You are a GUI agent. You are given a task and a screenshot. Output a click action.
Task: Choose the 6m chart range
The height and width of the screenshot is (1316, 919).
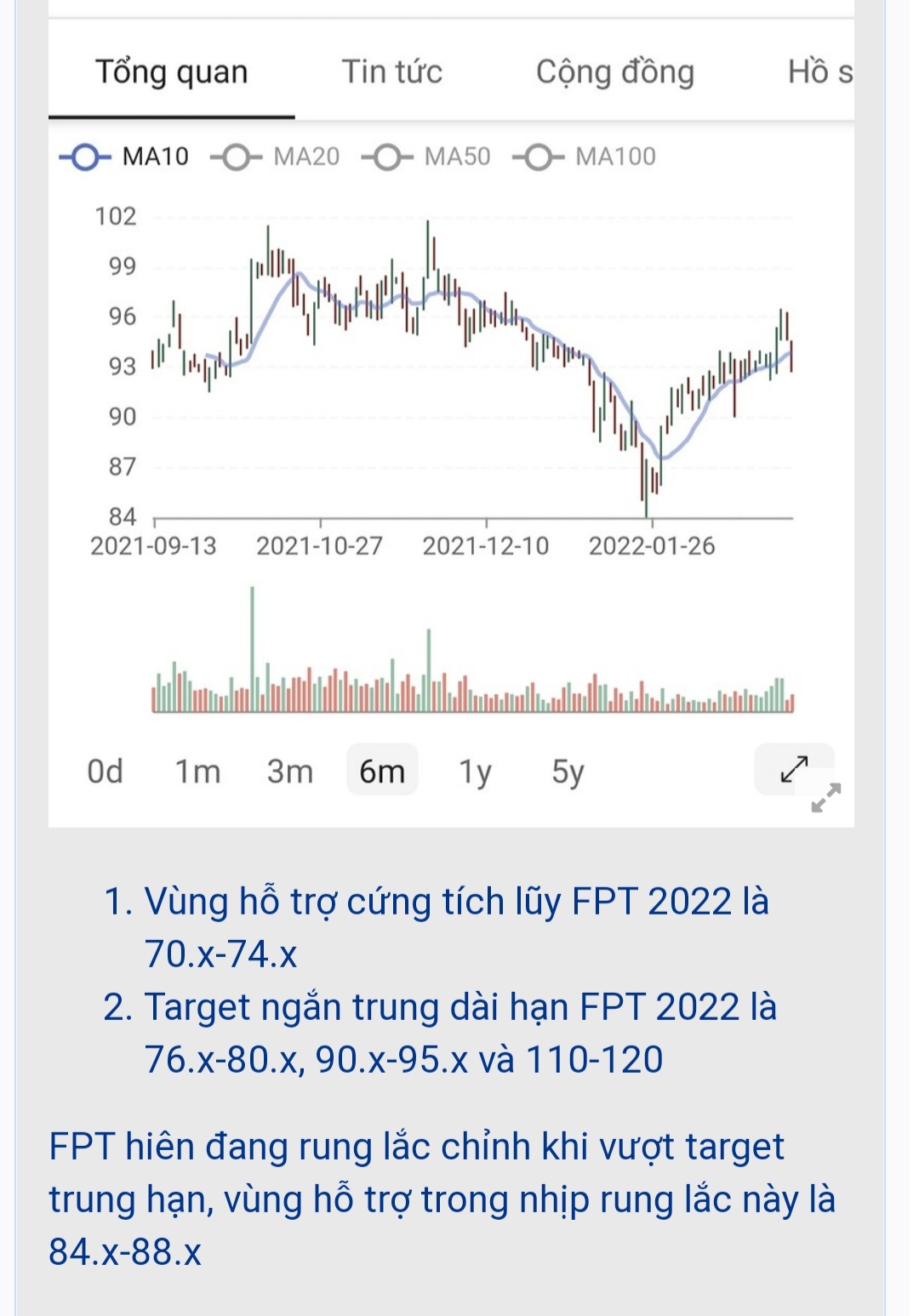pyautogui.click(x=382, y=772)
